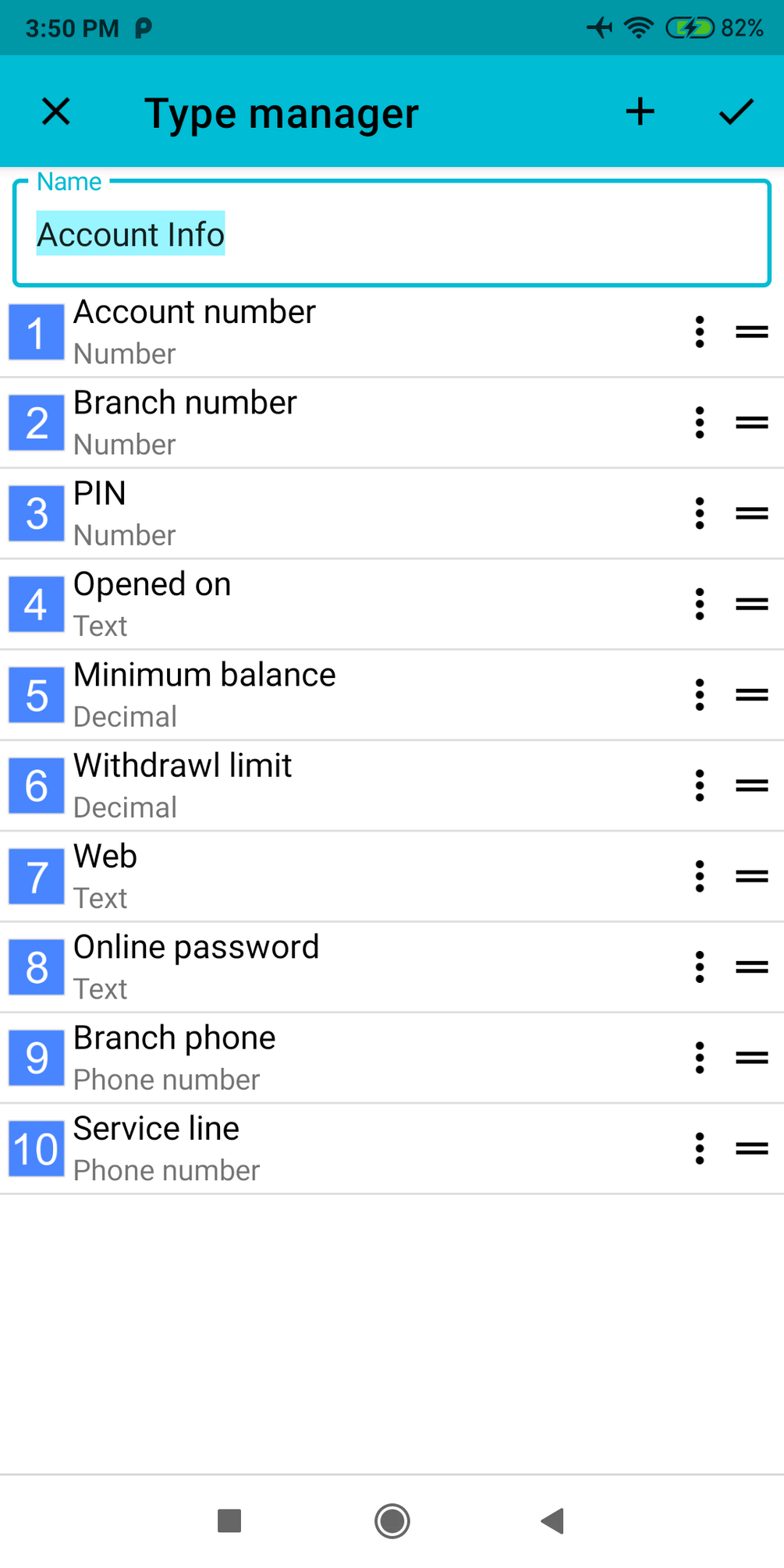Viewport: 784px width, 1568px height.
Task: Edit the Name text field
Action: [392, 233]
